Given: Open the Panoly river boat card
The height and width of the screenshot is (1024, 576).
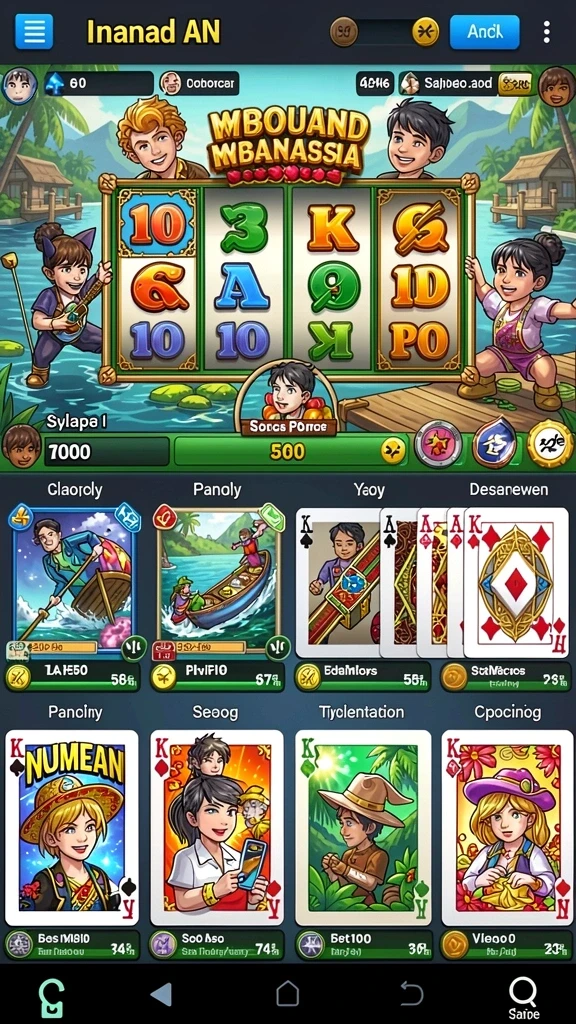Looking at the screenshot, I should (x=218, y=583).
